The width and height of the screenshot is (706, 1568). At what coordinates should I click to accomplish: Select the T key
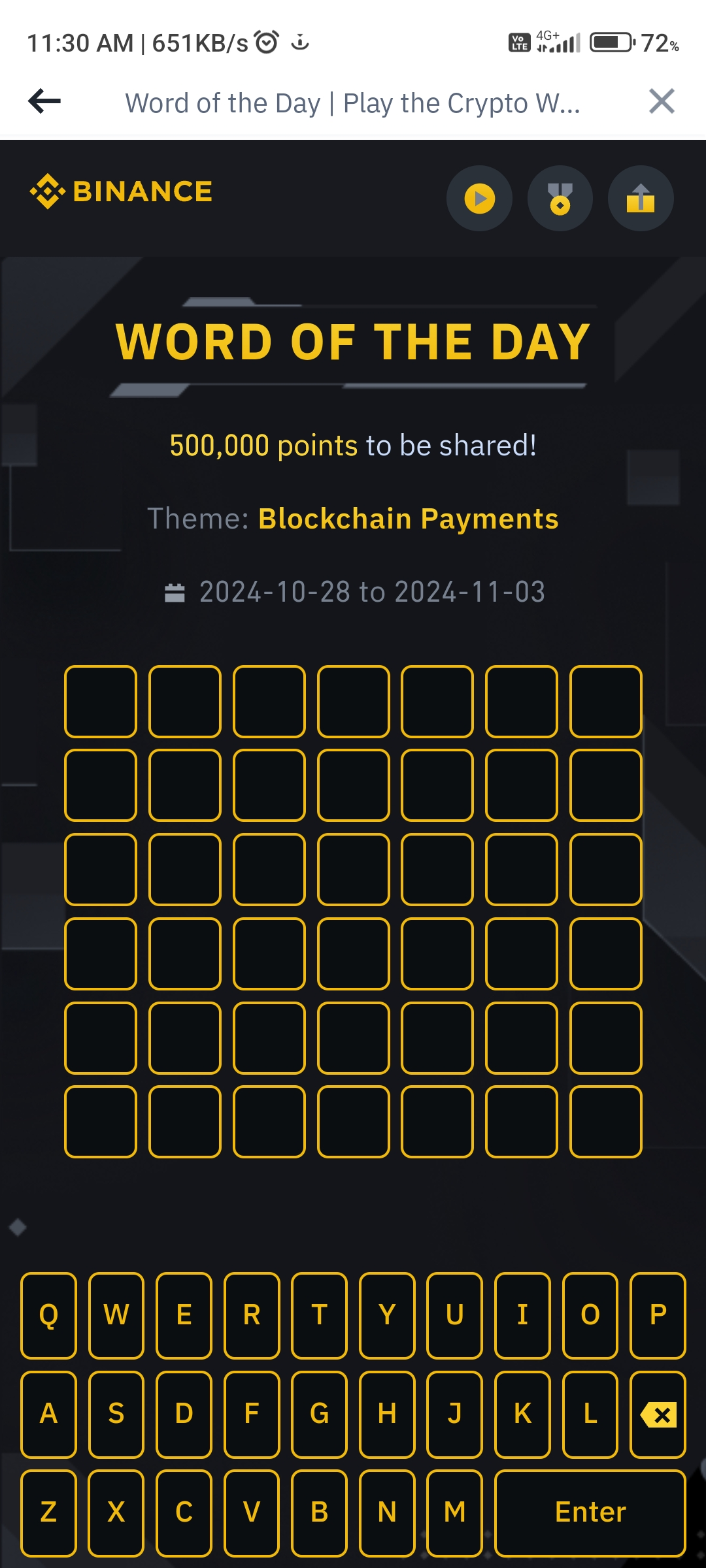click(x=319, y=1315)
